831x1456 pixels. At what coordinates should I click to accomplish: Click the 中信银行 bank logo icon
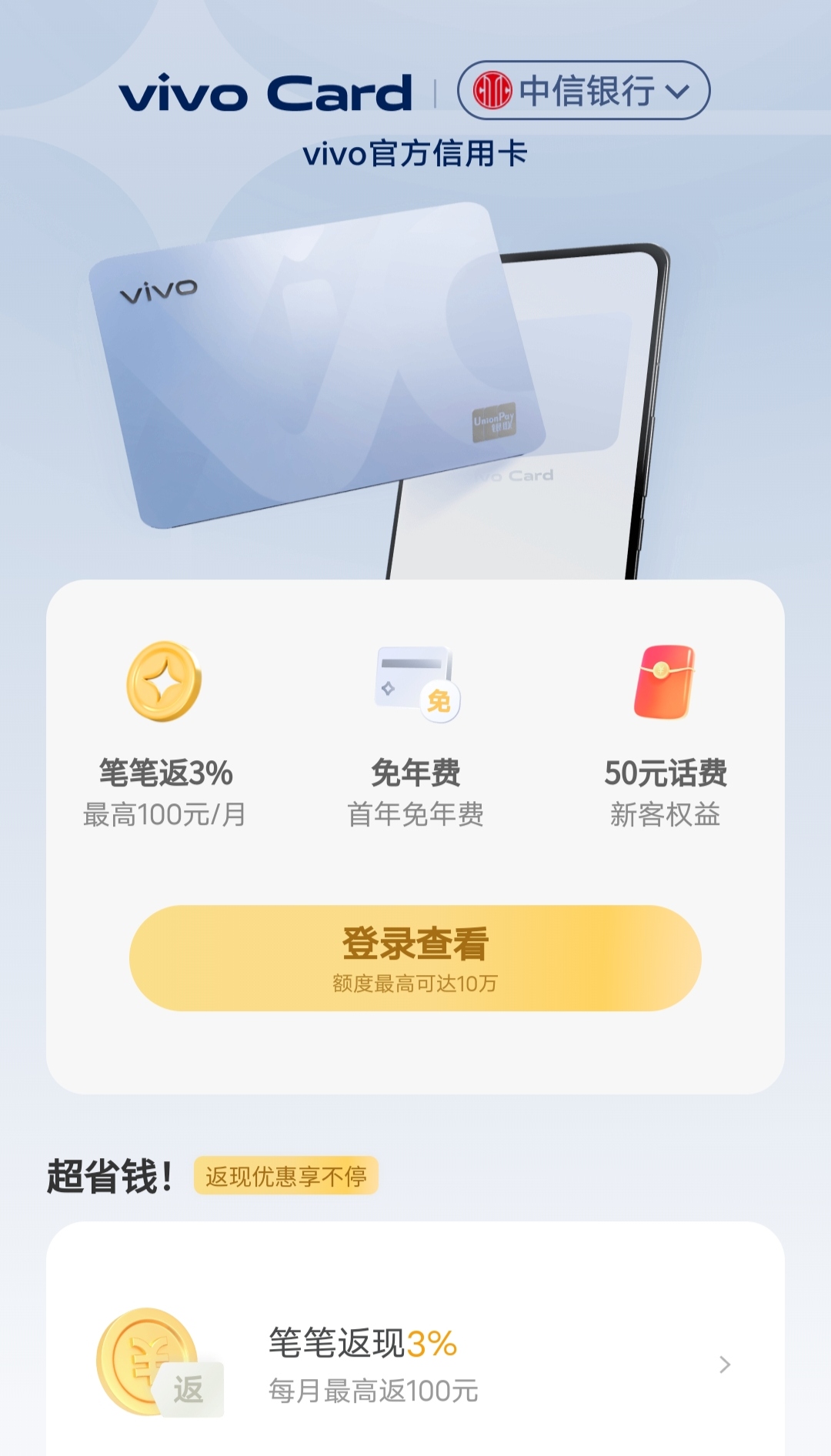tap(491, 90)
